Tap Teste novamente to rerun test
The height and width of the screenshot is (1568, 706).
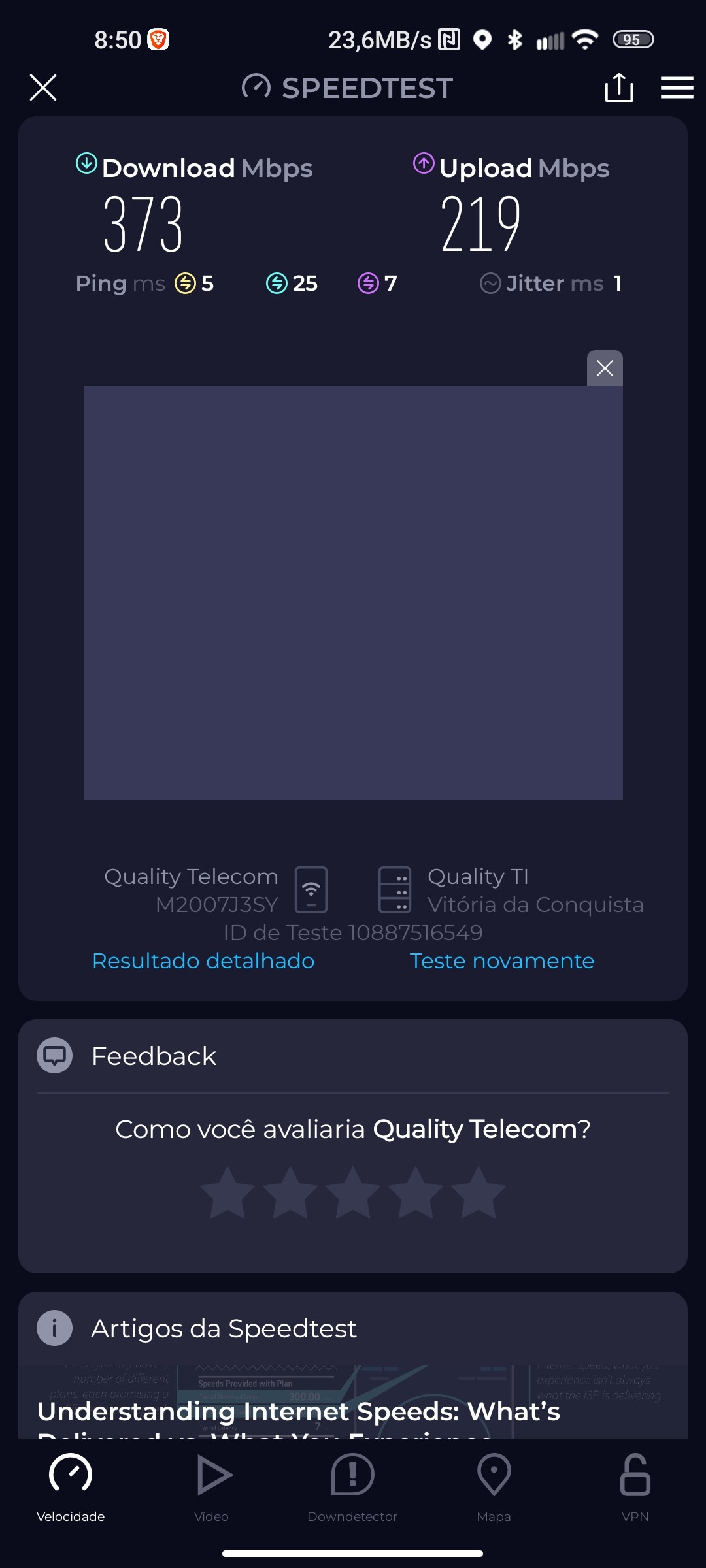point(501,961)
